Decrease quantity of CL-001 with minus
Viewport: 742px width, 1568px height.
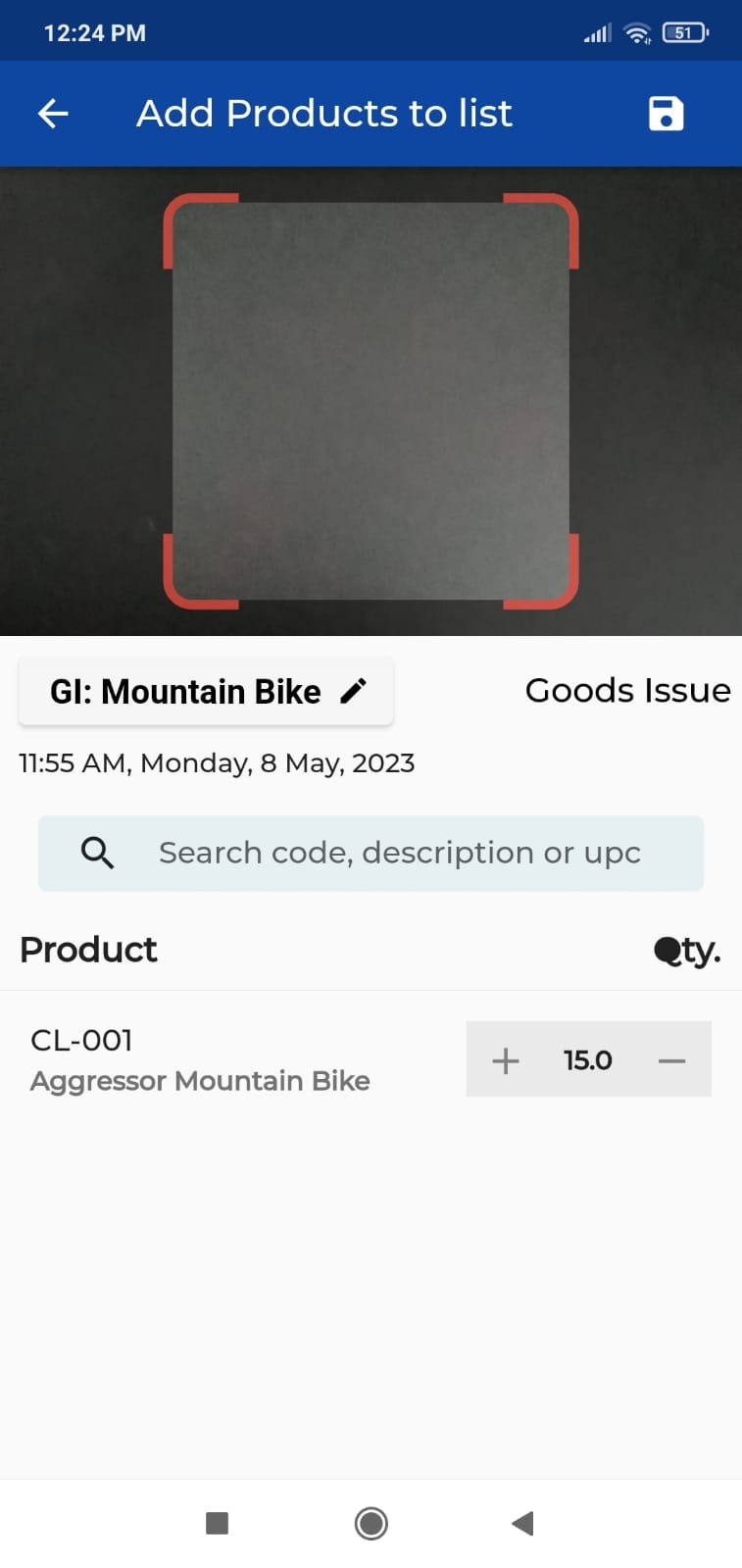(x=671, y=1060)
